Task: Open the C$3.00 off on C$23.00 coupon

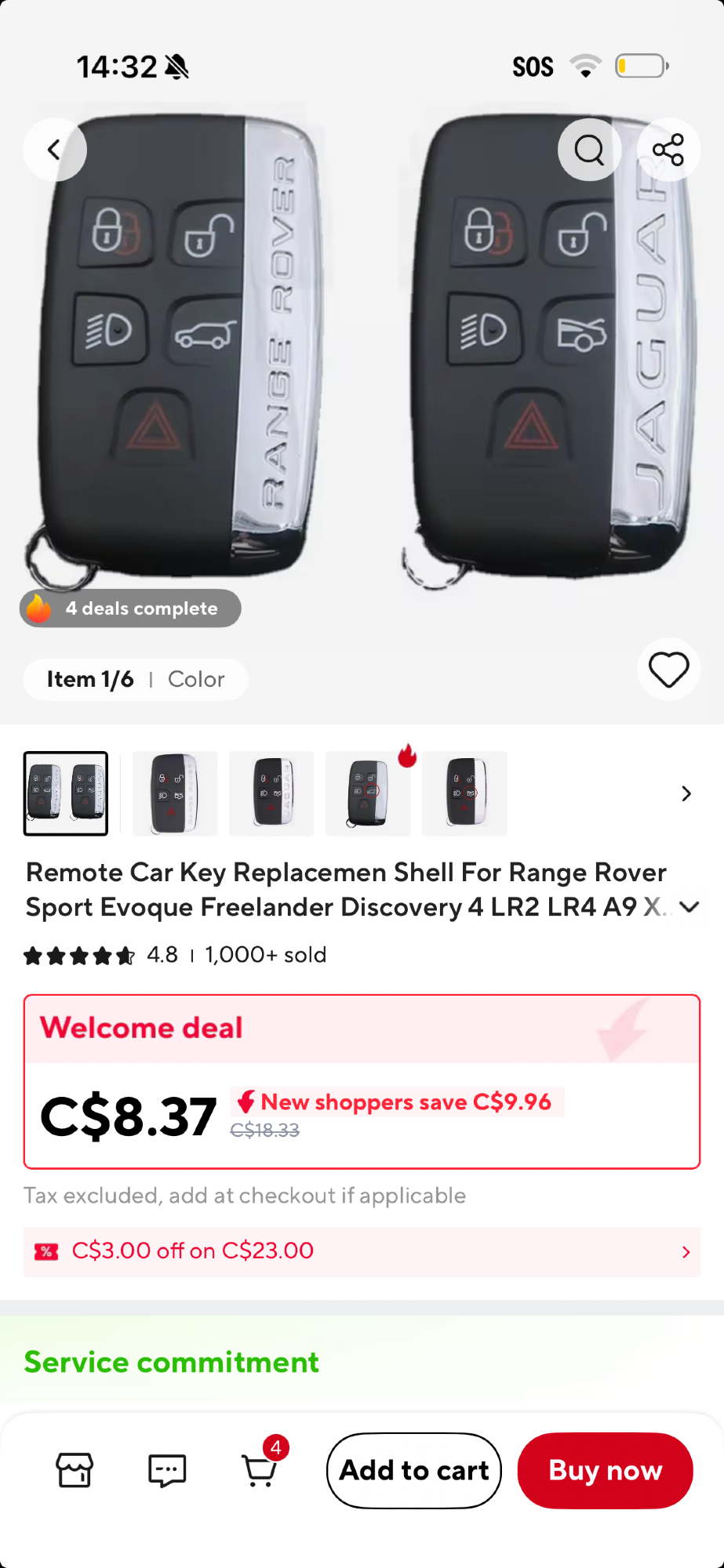Action: coord(362,1251)
